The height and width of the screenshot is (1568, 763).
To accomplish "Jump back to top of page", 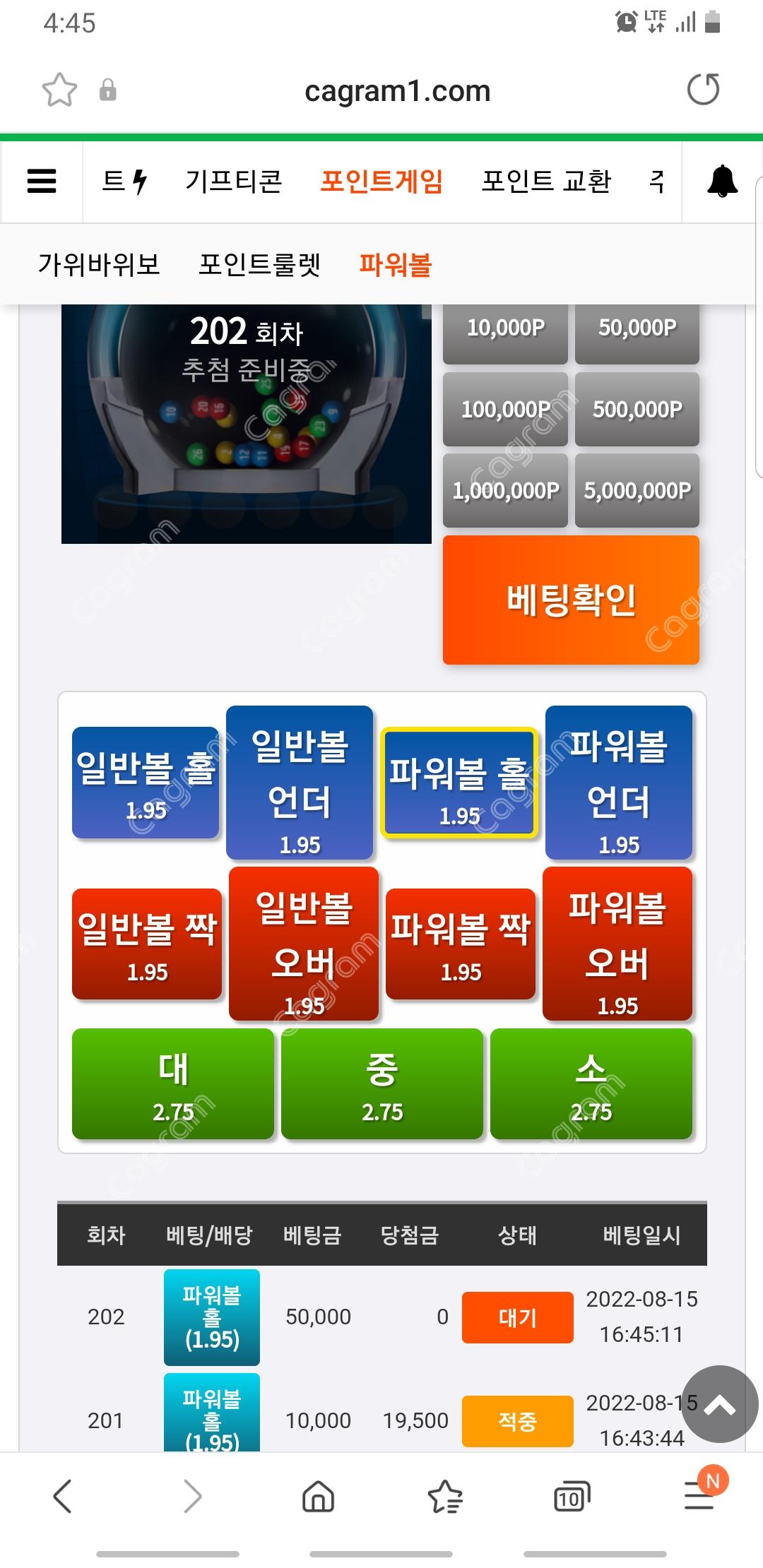I will 720,1404.
